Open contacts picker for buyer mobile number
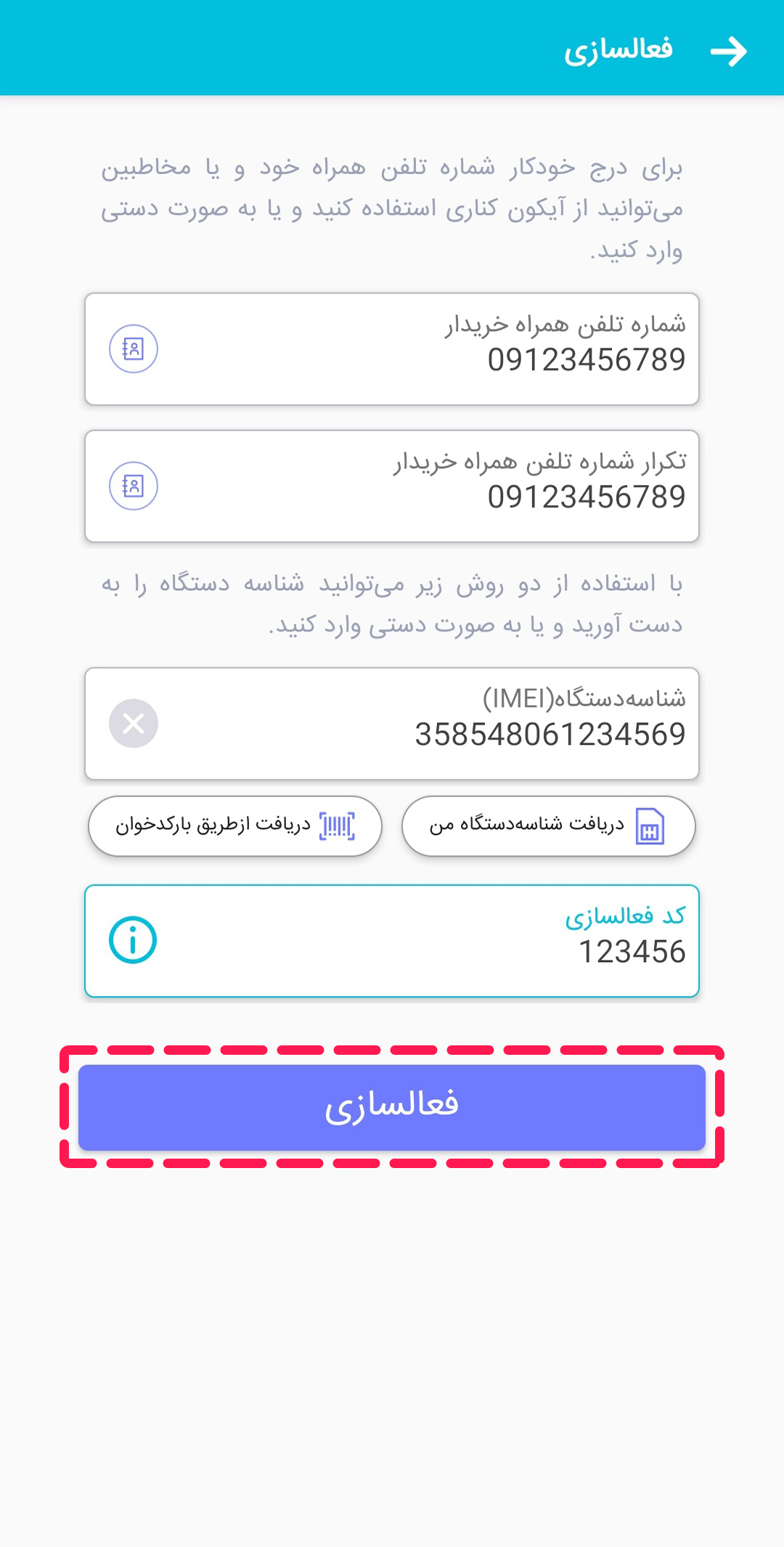The height and width of the screenshot is (1547, 784). pos(134,349)
